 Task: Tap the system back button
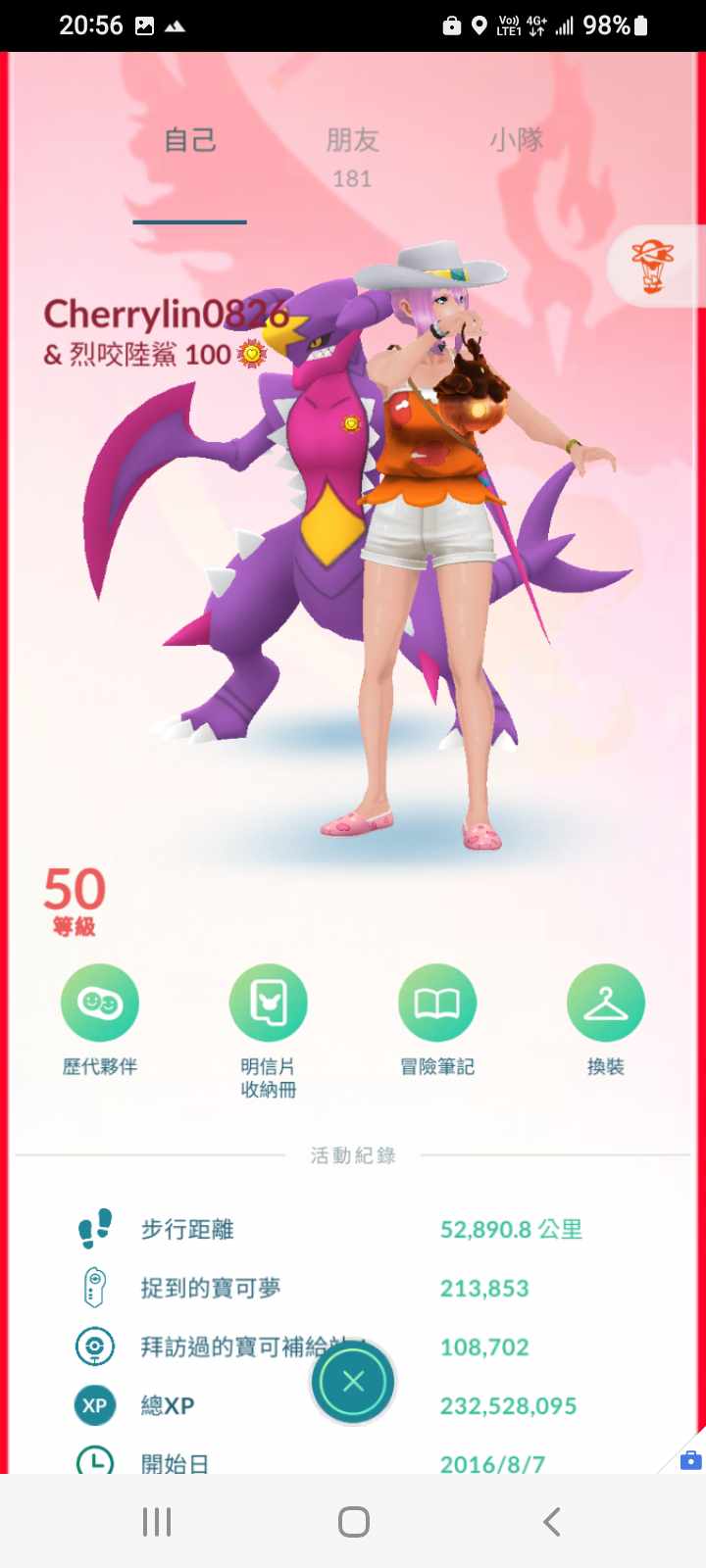coord(551,1522)
